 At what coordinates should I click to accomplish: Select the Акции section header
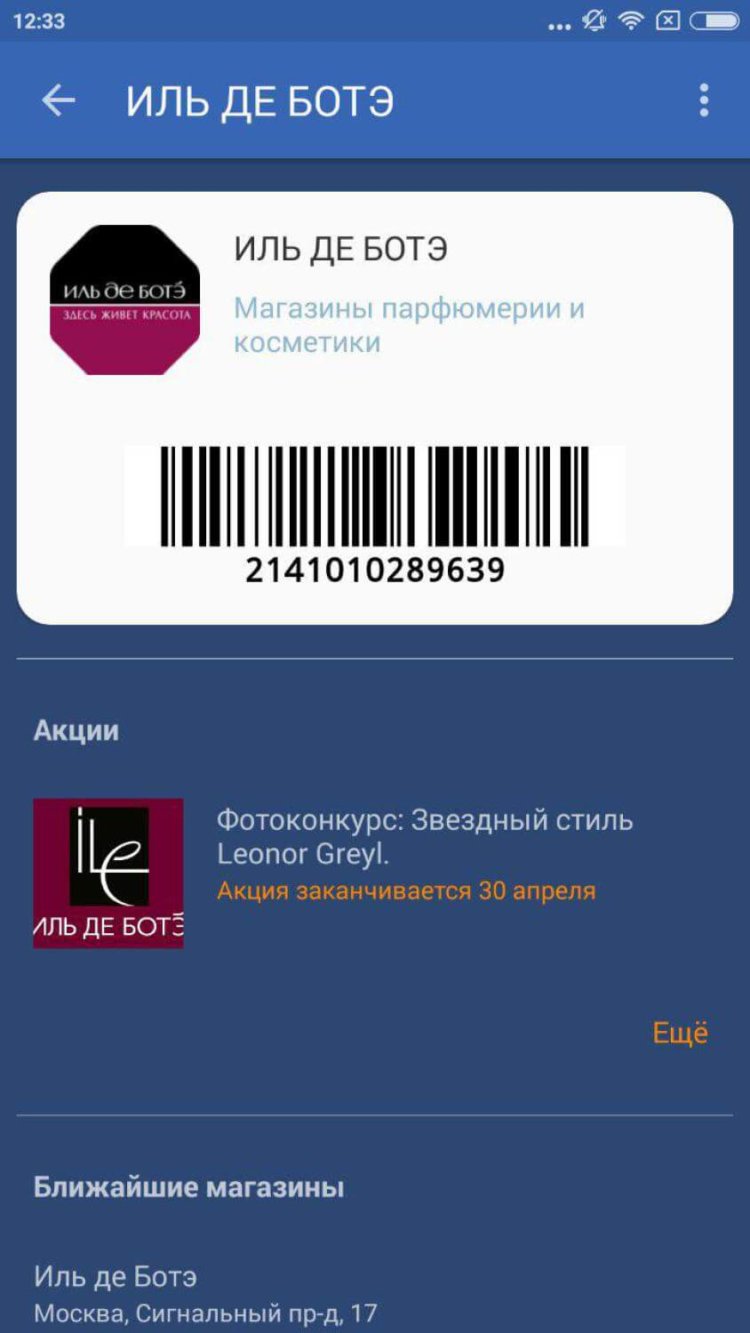point(75,729)
